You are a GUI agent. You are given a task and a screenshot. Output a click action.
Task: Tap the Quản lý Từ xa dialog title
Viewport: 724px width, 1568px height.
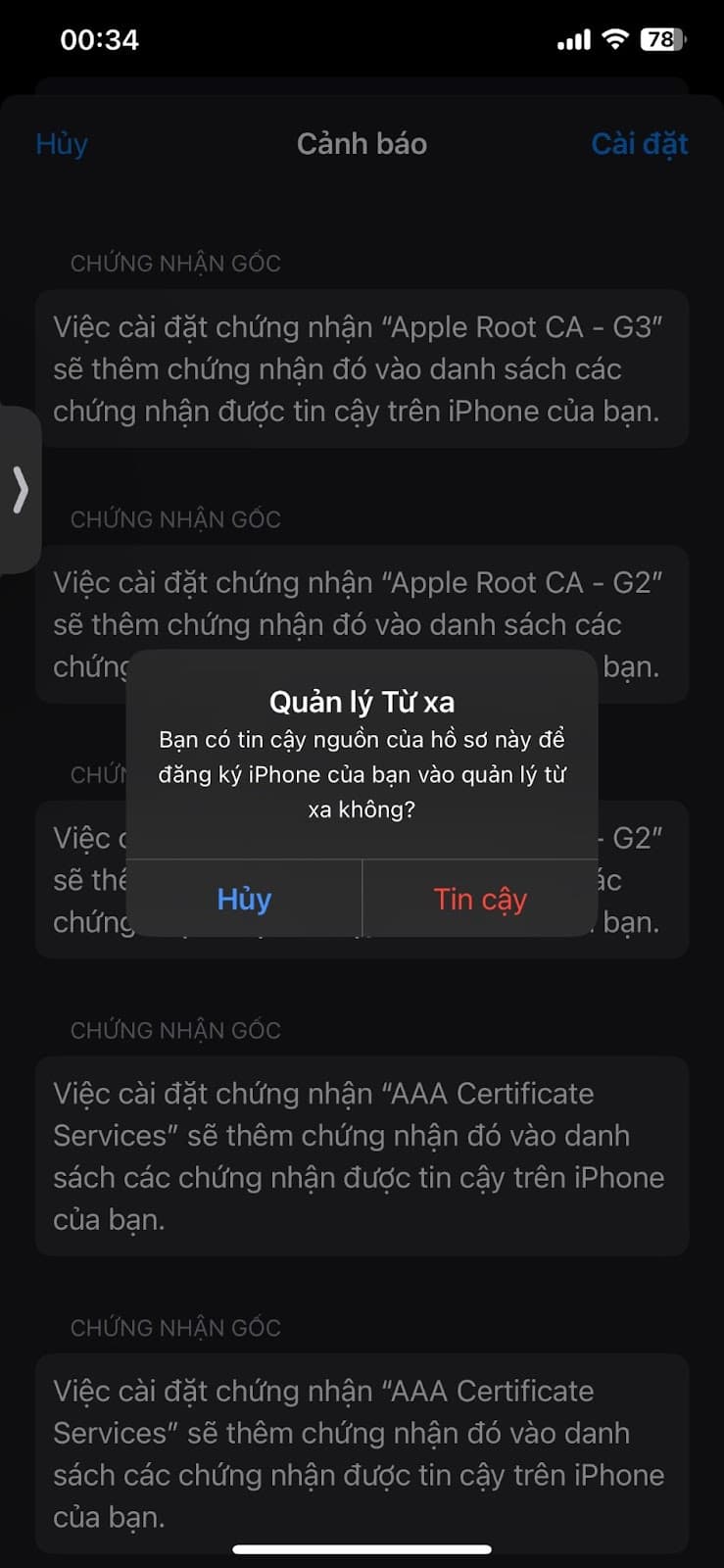click(x=362, y=700)
